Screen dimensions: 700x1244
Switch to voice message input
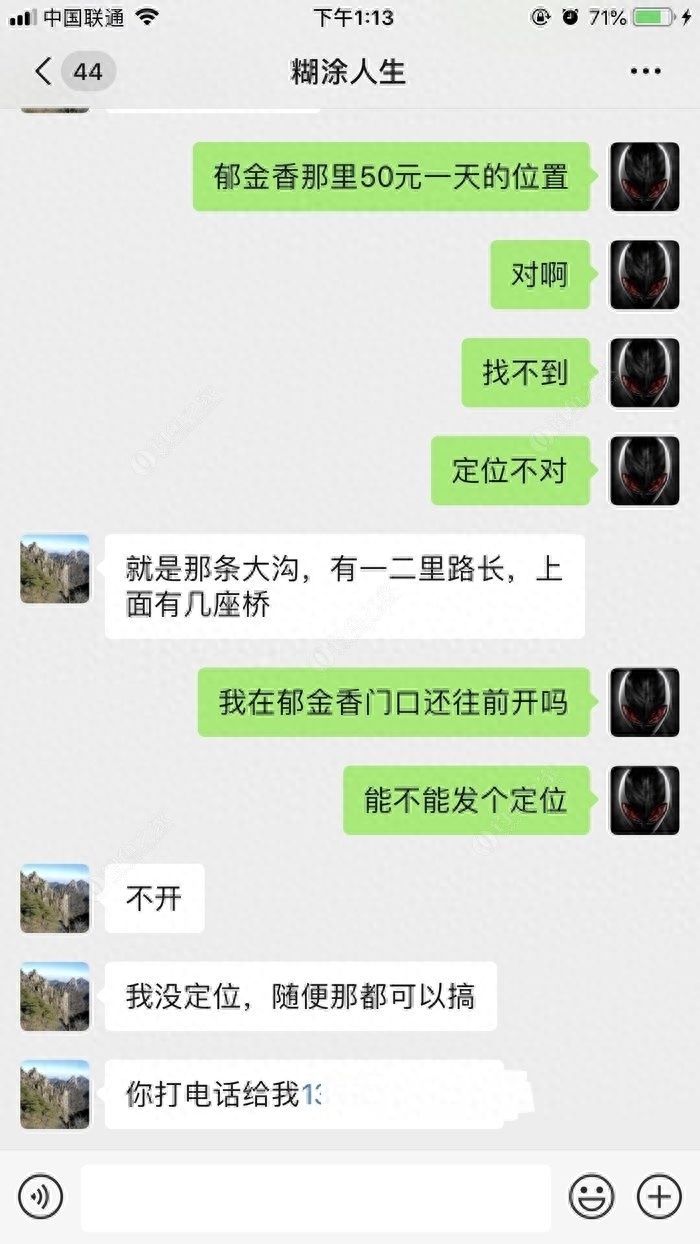click(x=41, y=1196)
